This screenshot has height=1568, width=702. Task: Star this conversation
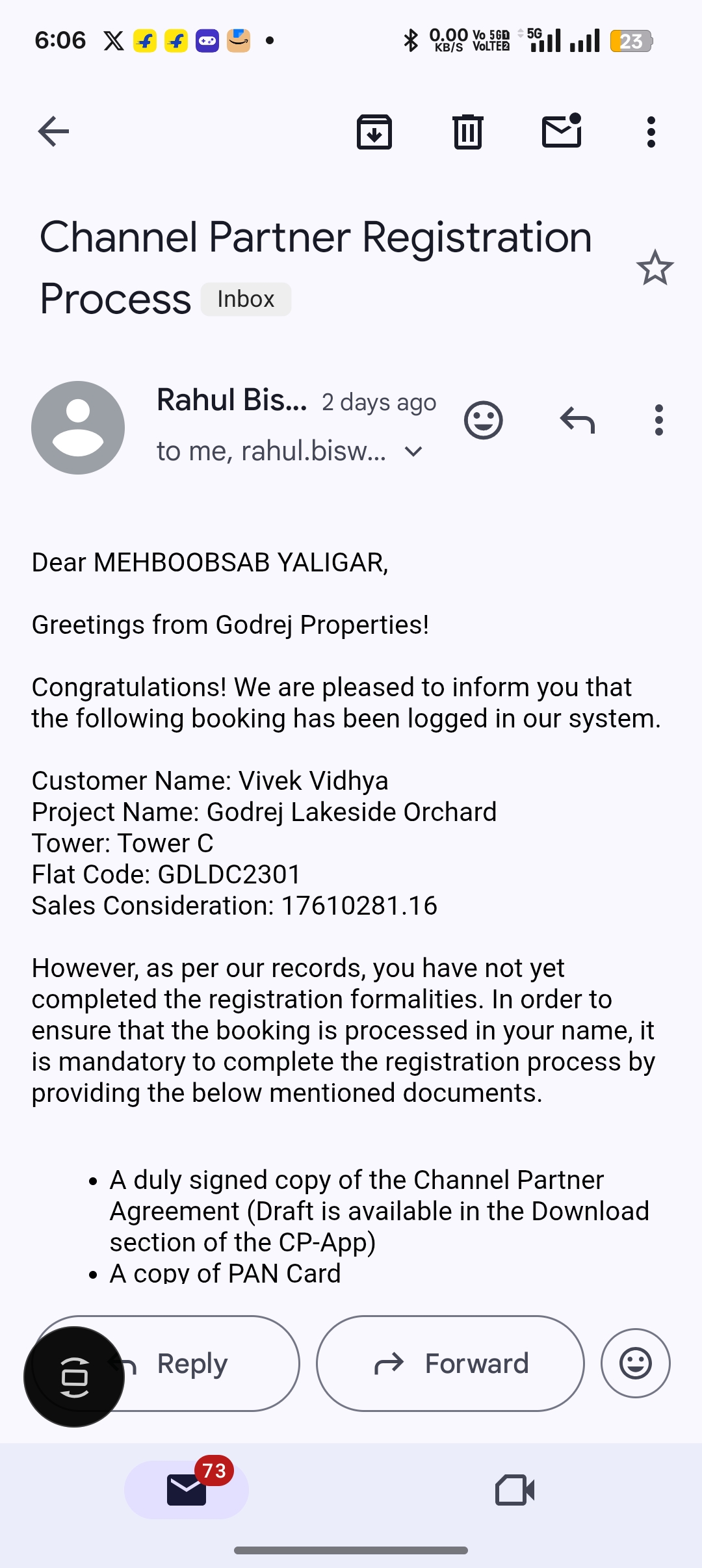(x=655, y=268)
